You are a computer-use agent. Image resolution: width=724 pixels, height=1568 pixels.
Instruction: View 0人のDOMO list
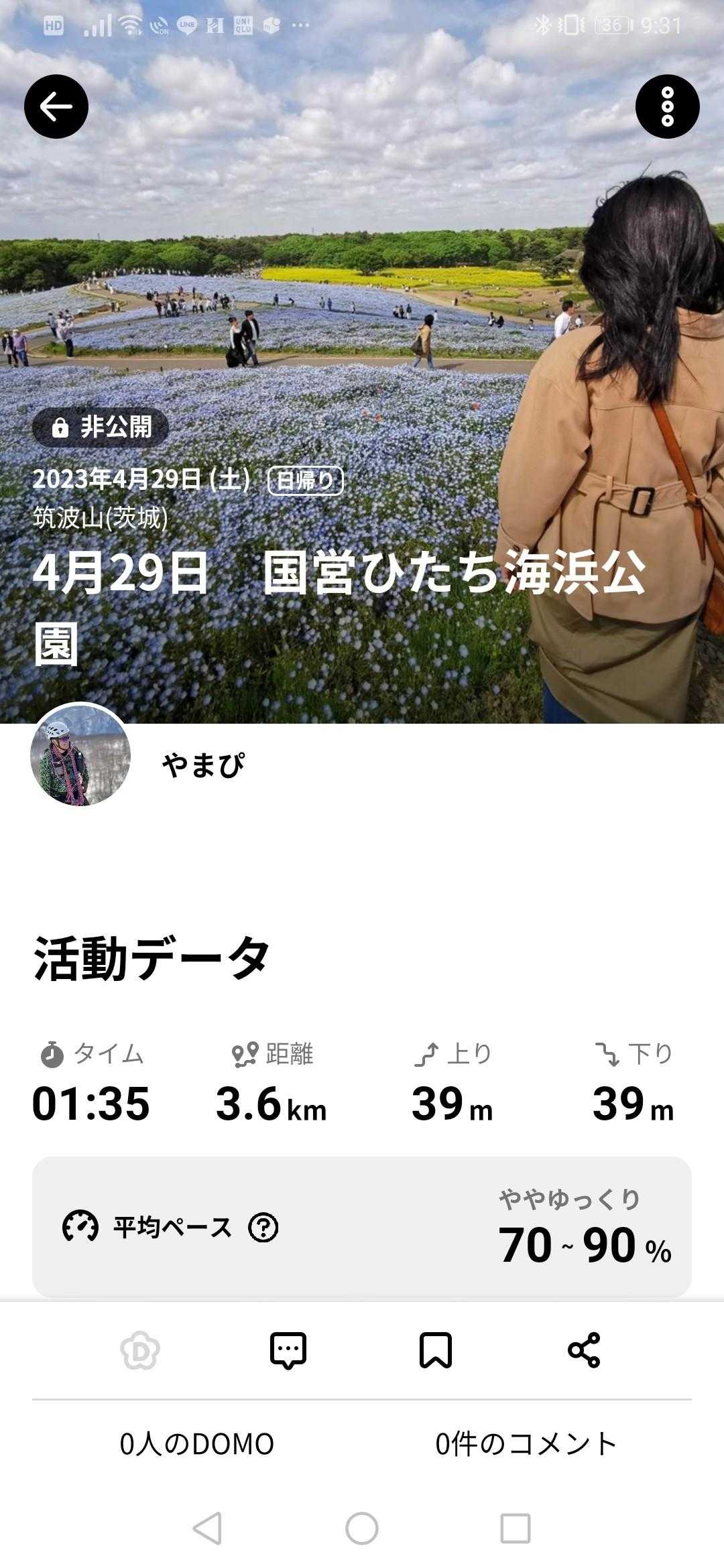point(197,1443)
